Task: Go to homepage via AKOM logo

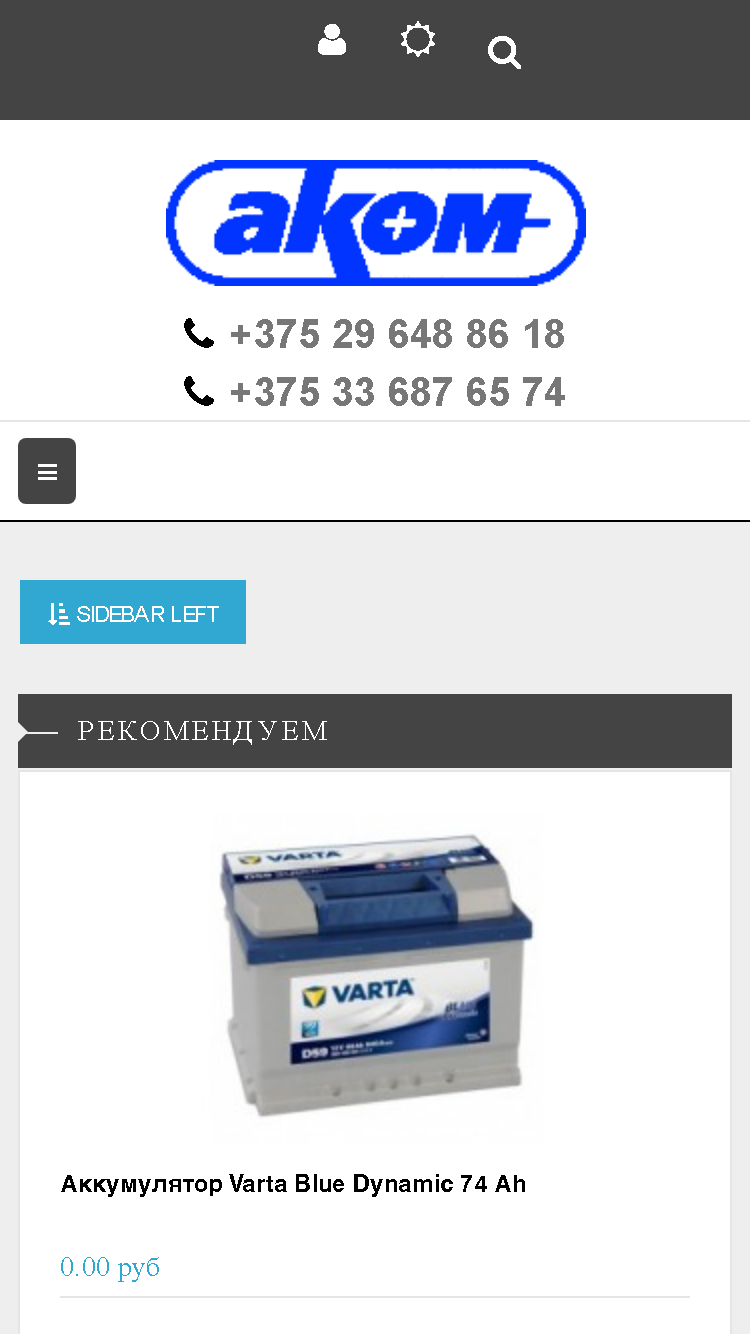Action: click(375, 222)
